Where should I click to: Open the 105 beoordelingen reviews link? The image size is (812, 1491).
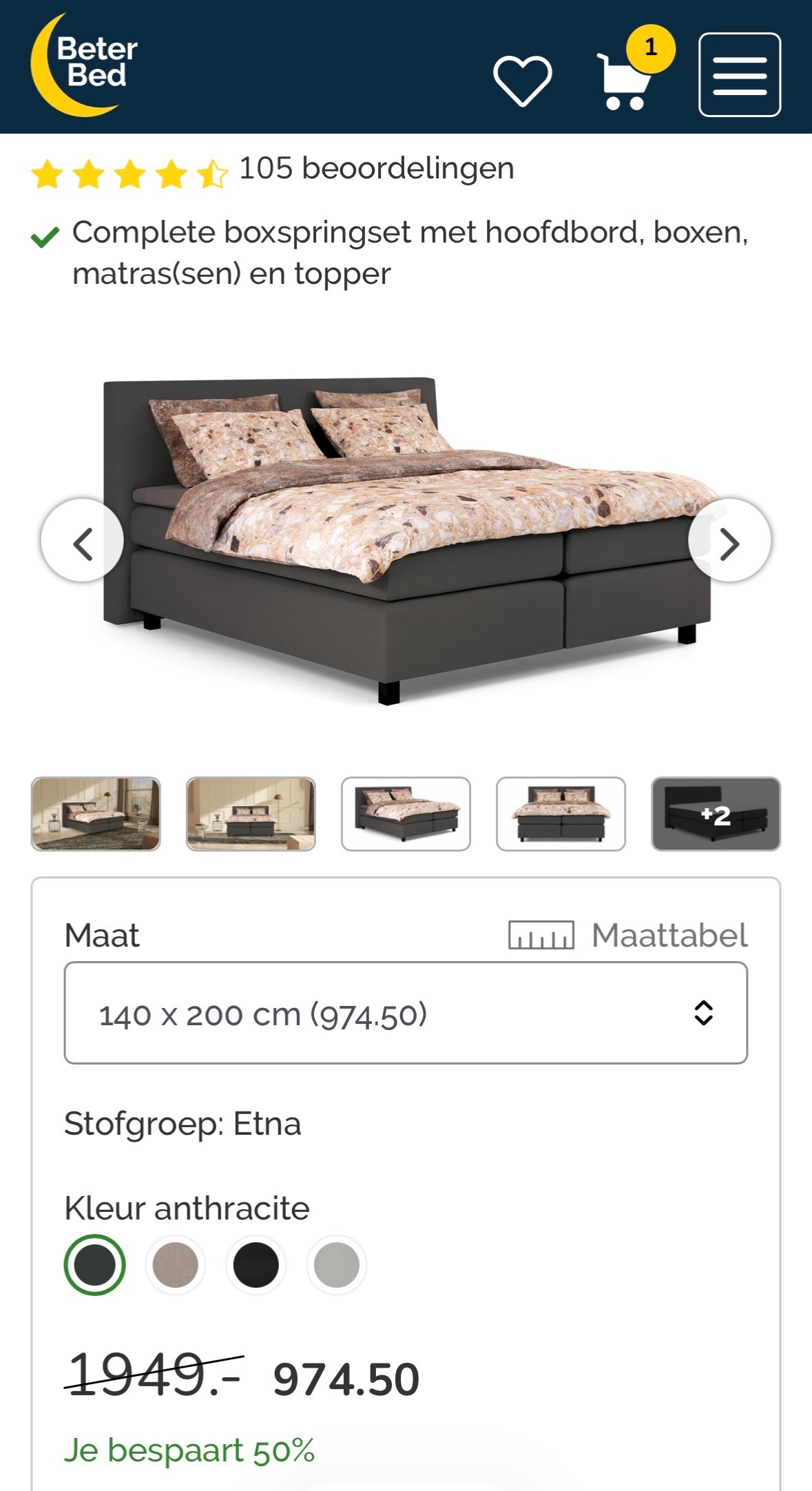(374, 170)
